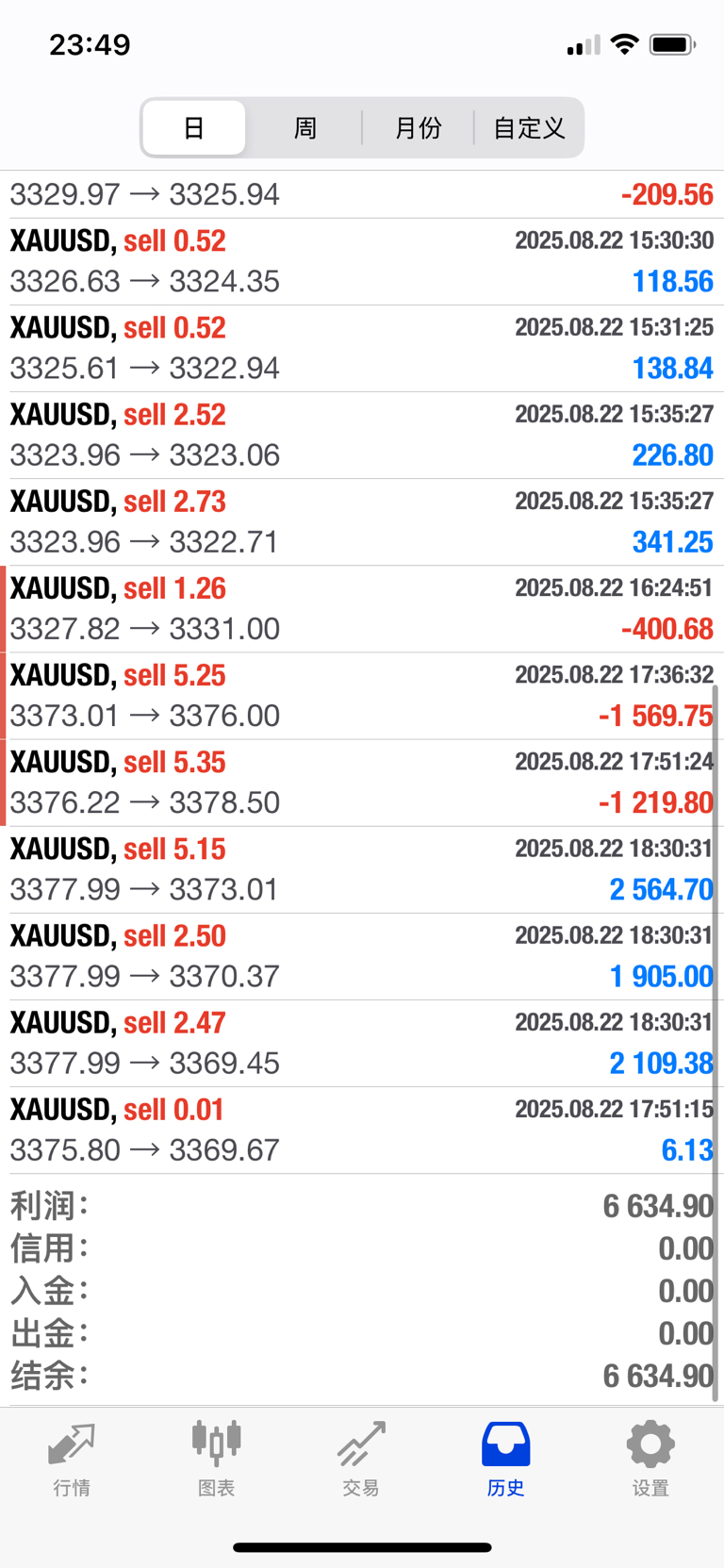Switch to the 月份 period segment
Screen dimensions: 724x1568
pyautogui.click(x=418, y=127)
